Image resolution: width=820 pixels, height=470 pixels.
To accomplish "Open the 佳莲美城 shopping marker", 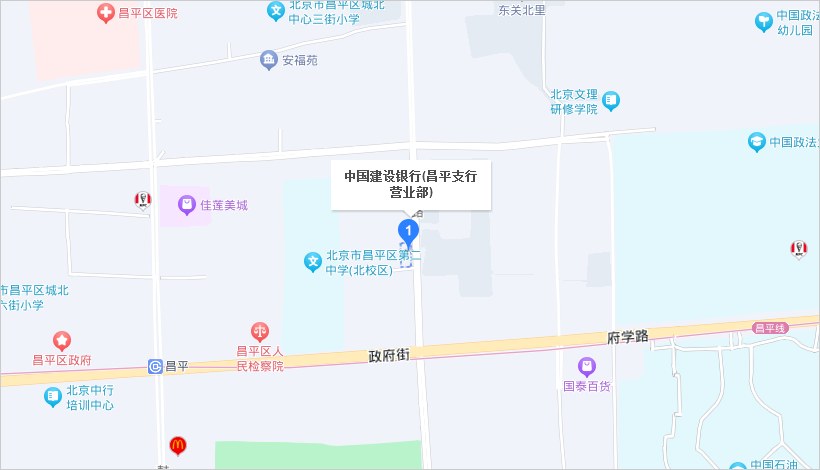I will [187, 205].
